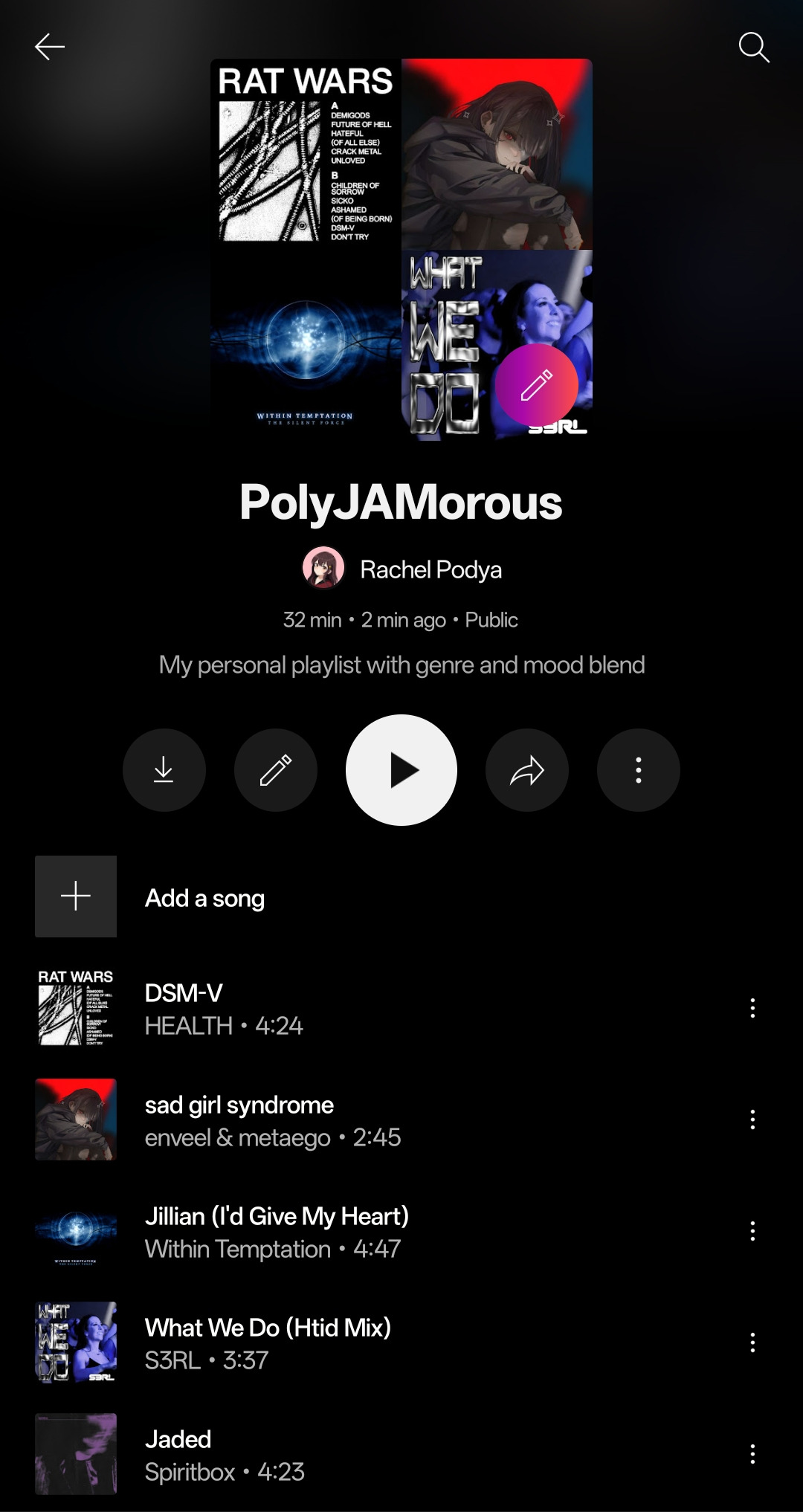Open the playlist overflow menu
Viewport: 803px width, 1512px height.
(x=638, y=770)
